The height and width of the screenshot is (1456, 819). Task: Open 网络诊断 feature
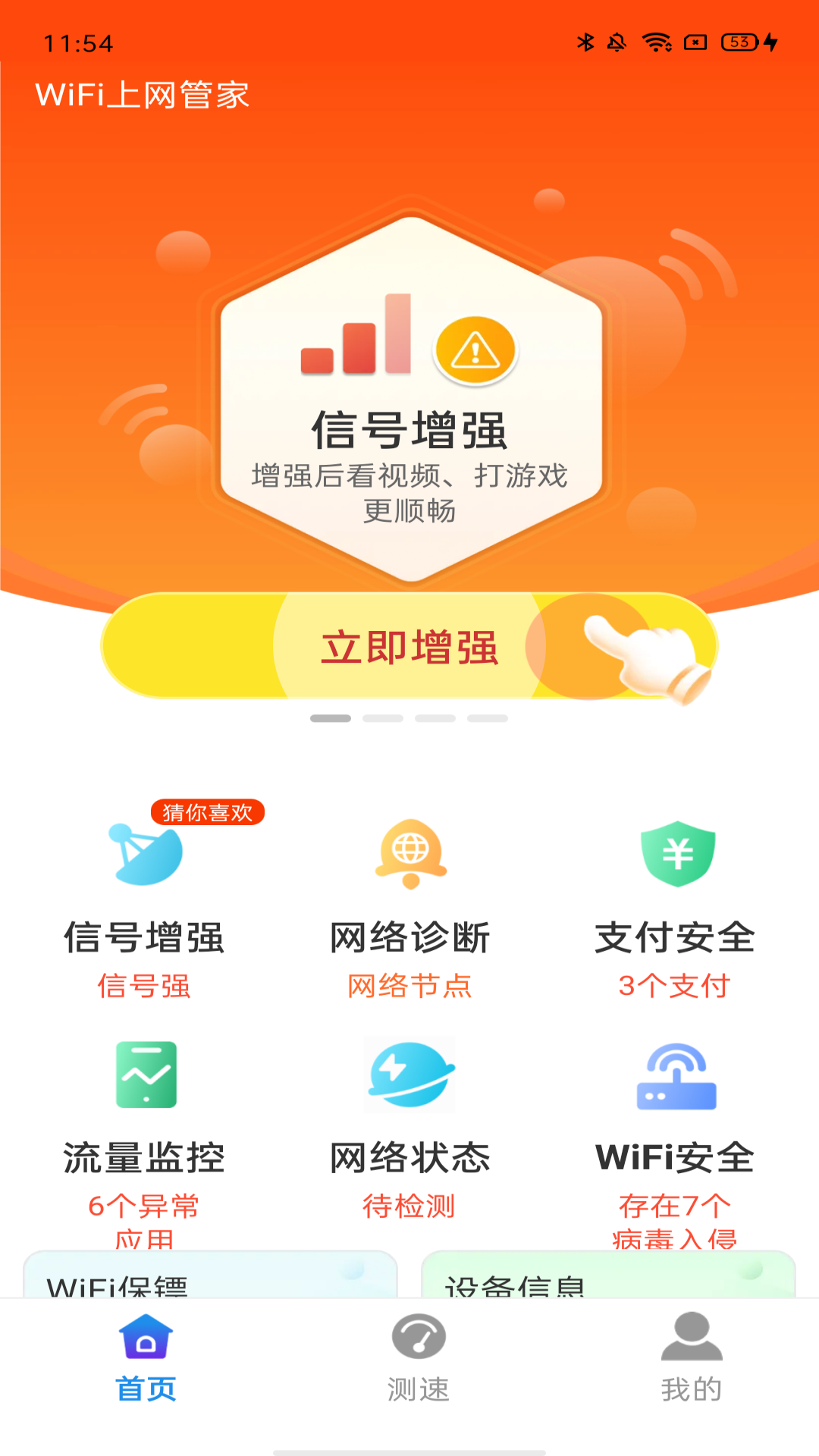[409, 902]
